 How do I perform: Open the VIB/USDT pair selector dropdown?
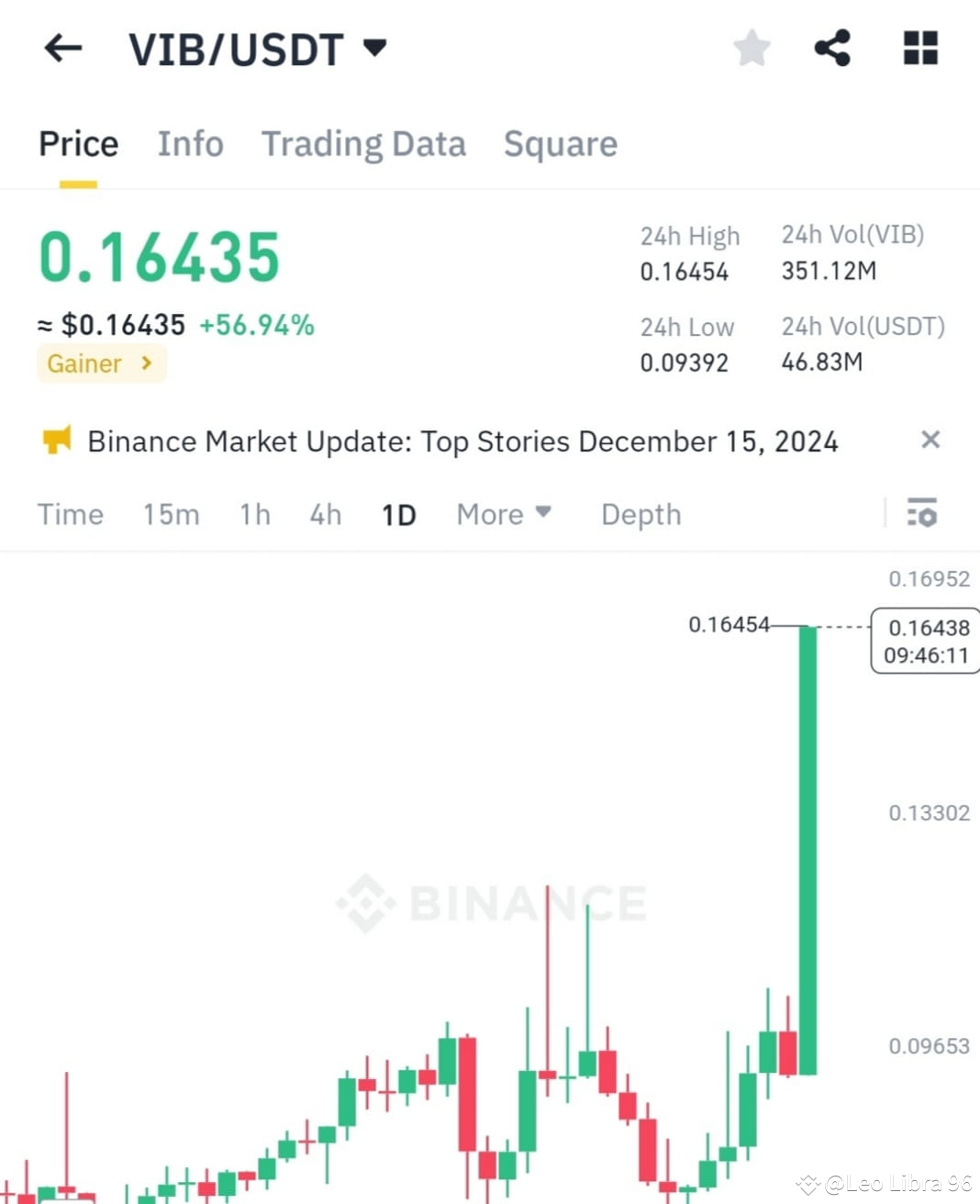(375, 49)
